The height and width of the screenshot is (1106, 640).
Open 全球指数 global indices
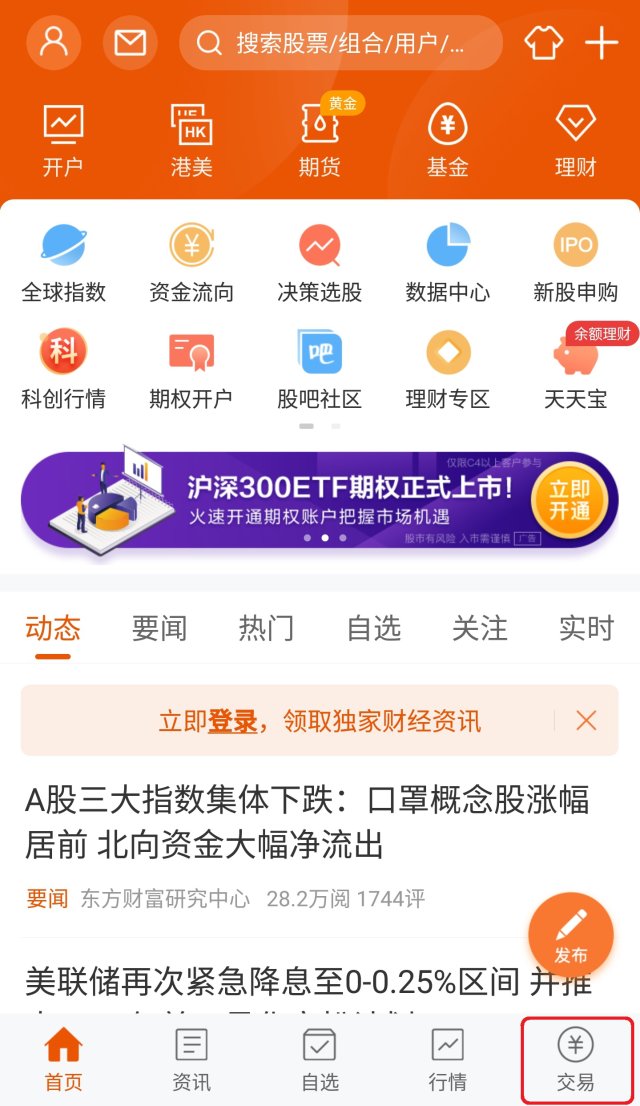coord(63,264)
